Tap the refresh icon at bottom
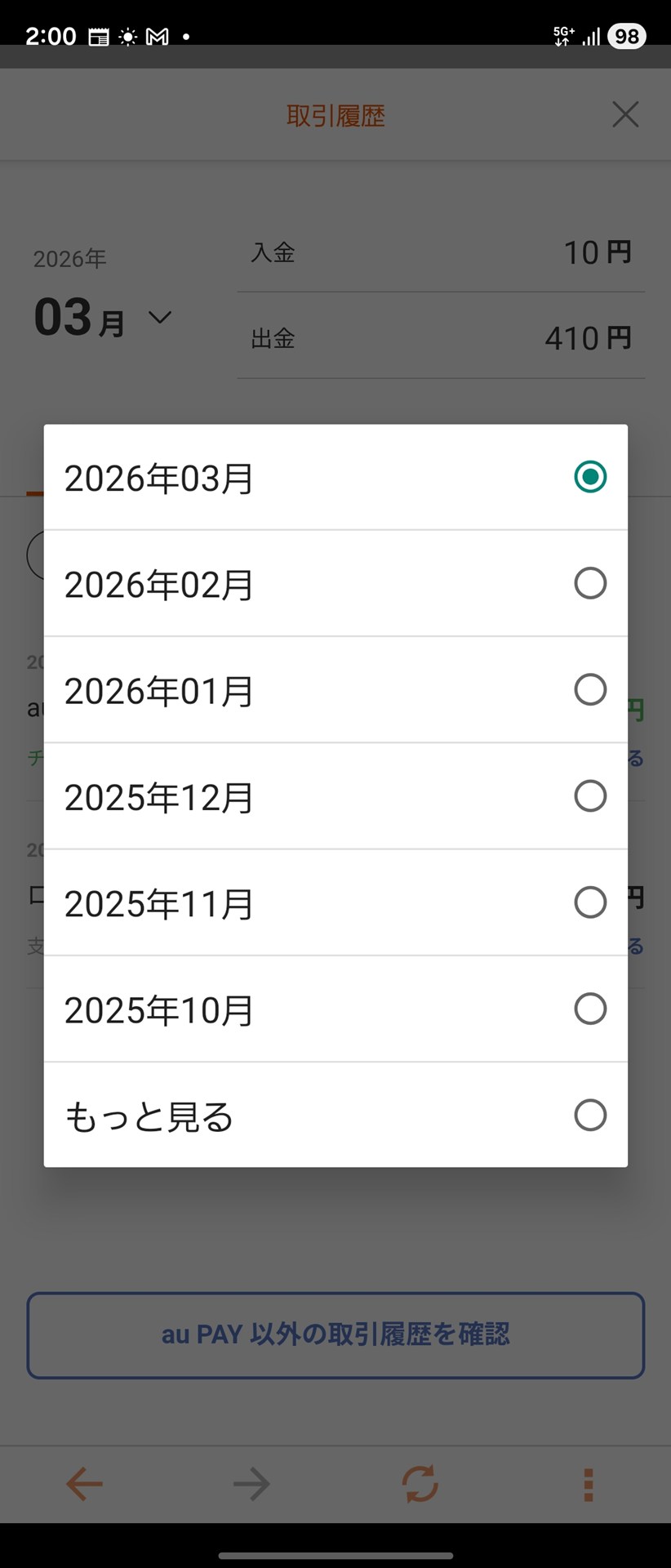 [x=419, y=1484]
